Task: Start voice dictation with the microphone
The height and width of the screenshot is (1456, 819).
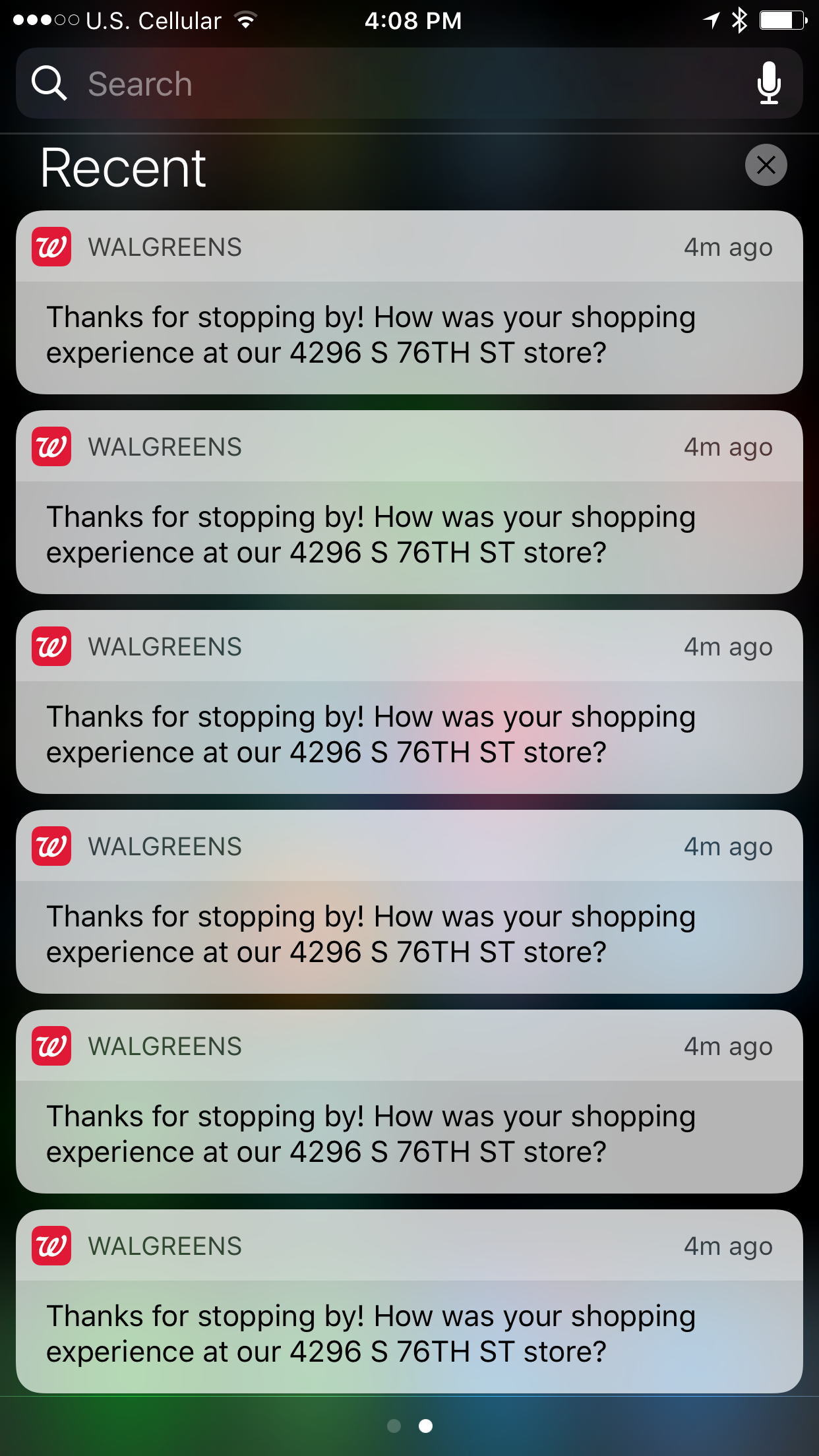Action: click(768, 84)
